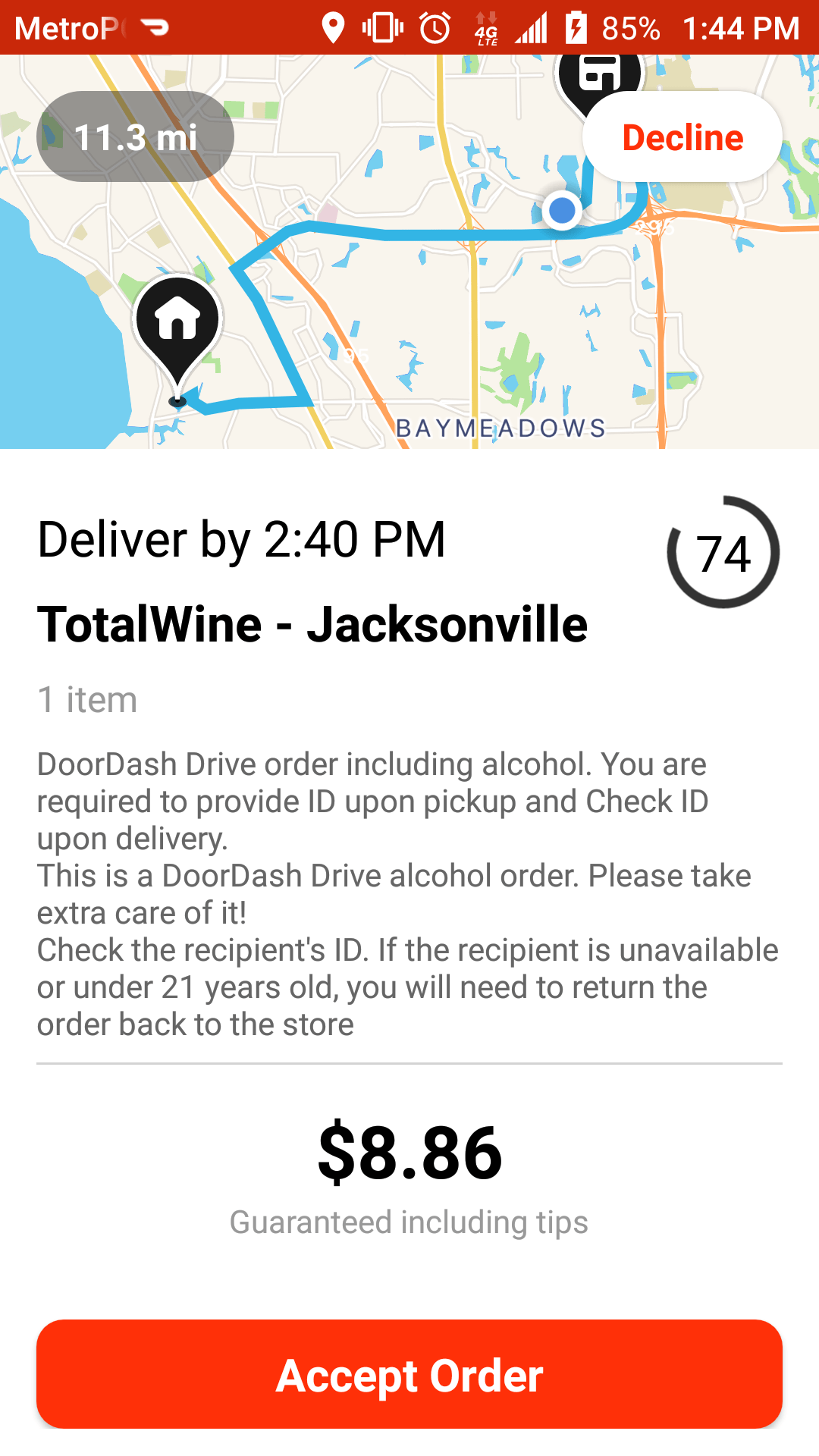The width and height of the screenshot is (819, 1456).
Task: Select the TotalWine store pin on the map
Action: coord(599,76)
